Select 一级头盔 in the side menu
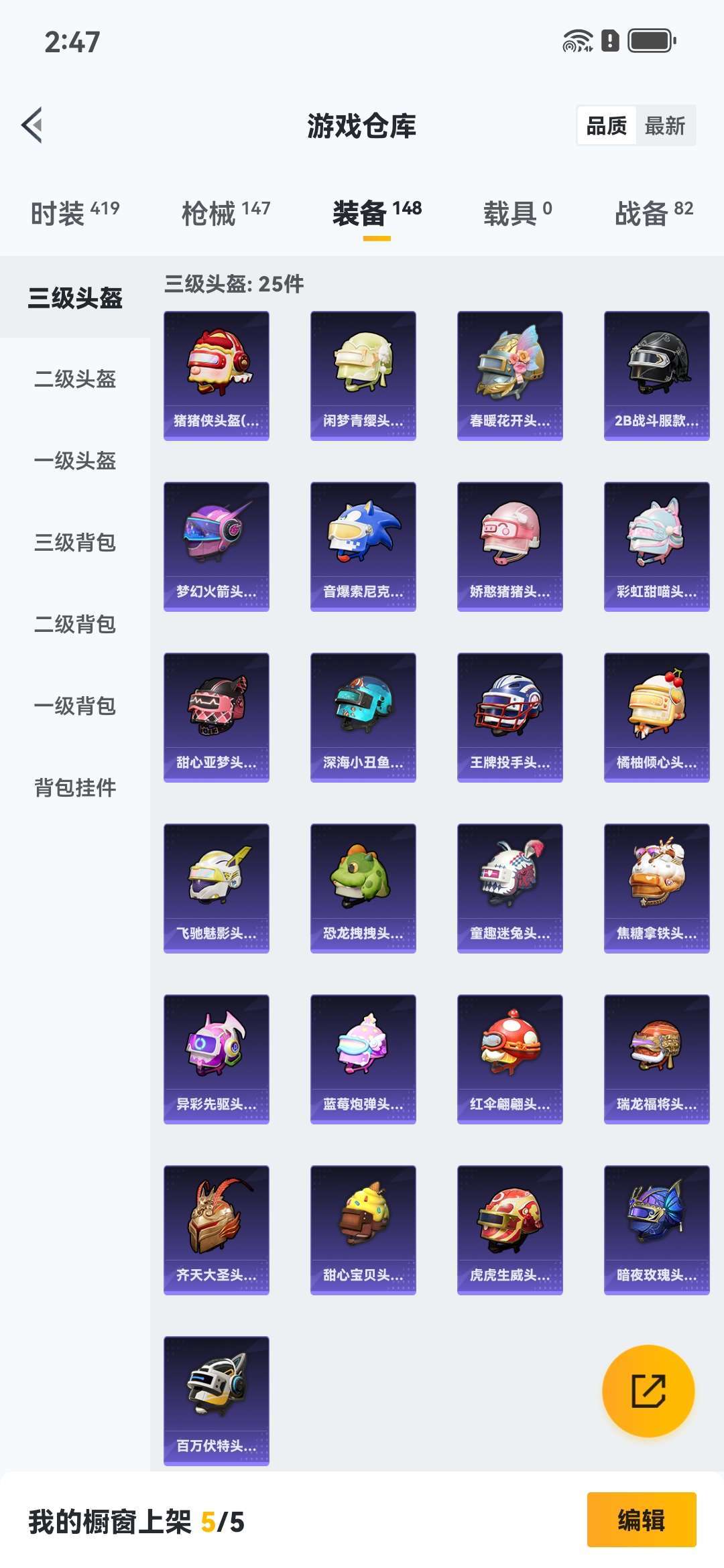The height and width of the screenshot is (1568, 724). [x=75, y=461]
